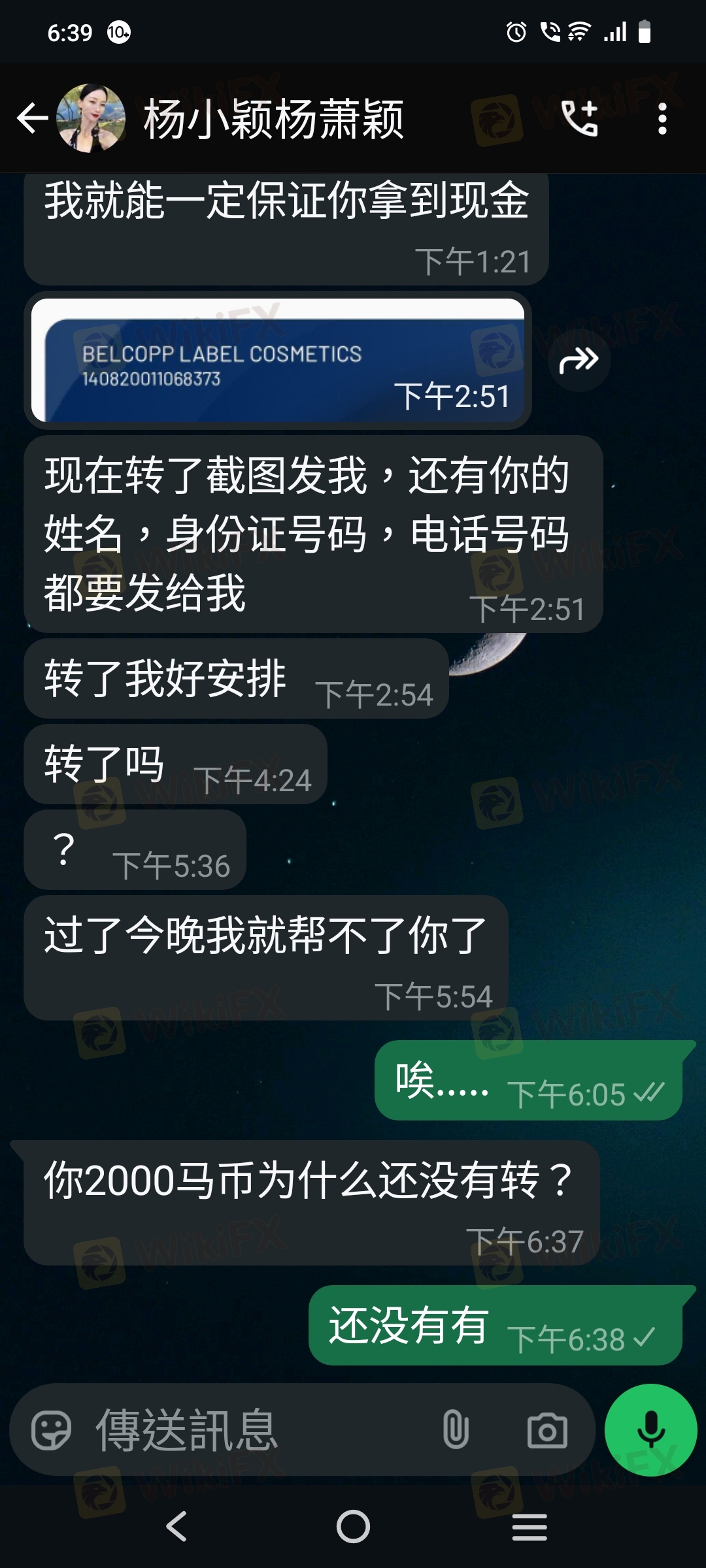Open the BELCOPP LABEL COSMETICS image
Viewport: 706px width, 1568px height.
pos(277,361)
